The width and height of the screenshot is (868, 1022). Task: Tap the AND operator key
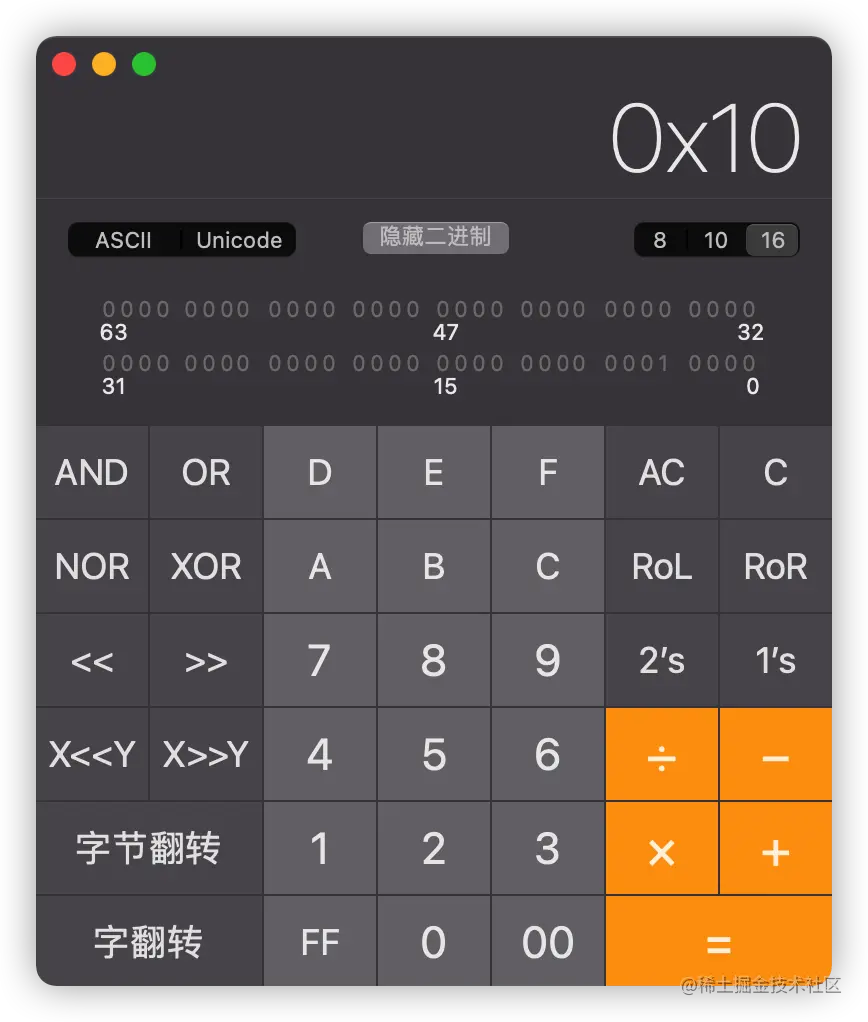92,472
